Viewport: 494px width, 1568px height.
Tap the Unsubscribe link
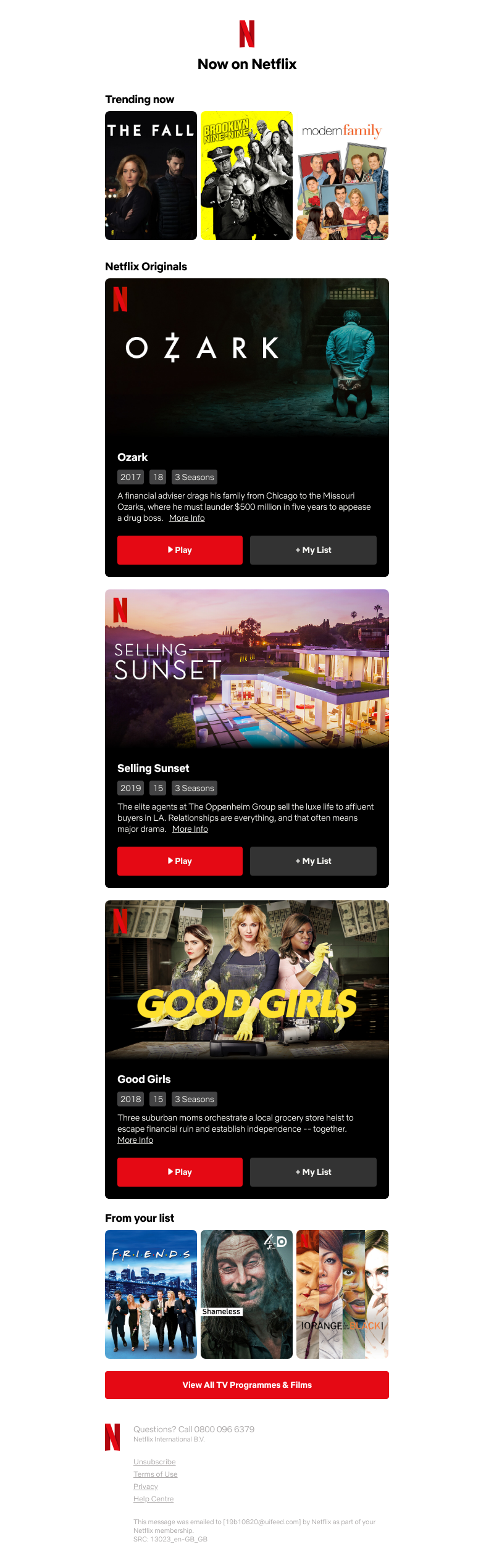[154, 1462]
